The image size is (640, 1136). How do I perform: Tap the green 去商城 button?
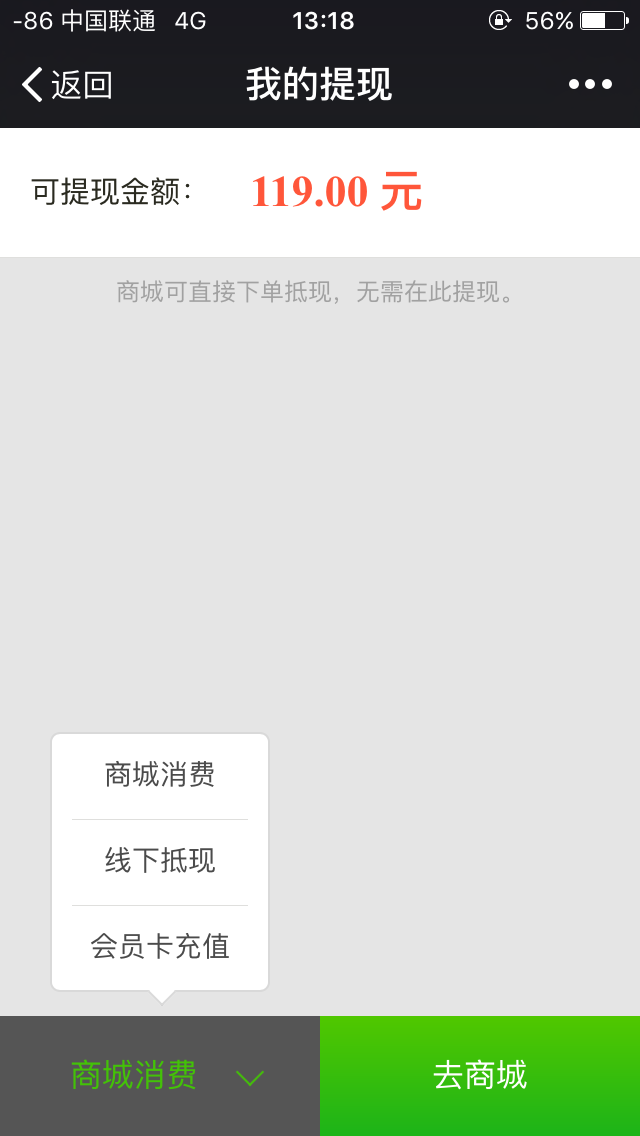[480, 1076]
